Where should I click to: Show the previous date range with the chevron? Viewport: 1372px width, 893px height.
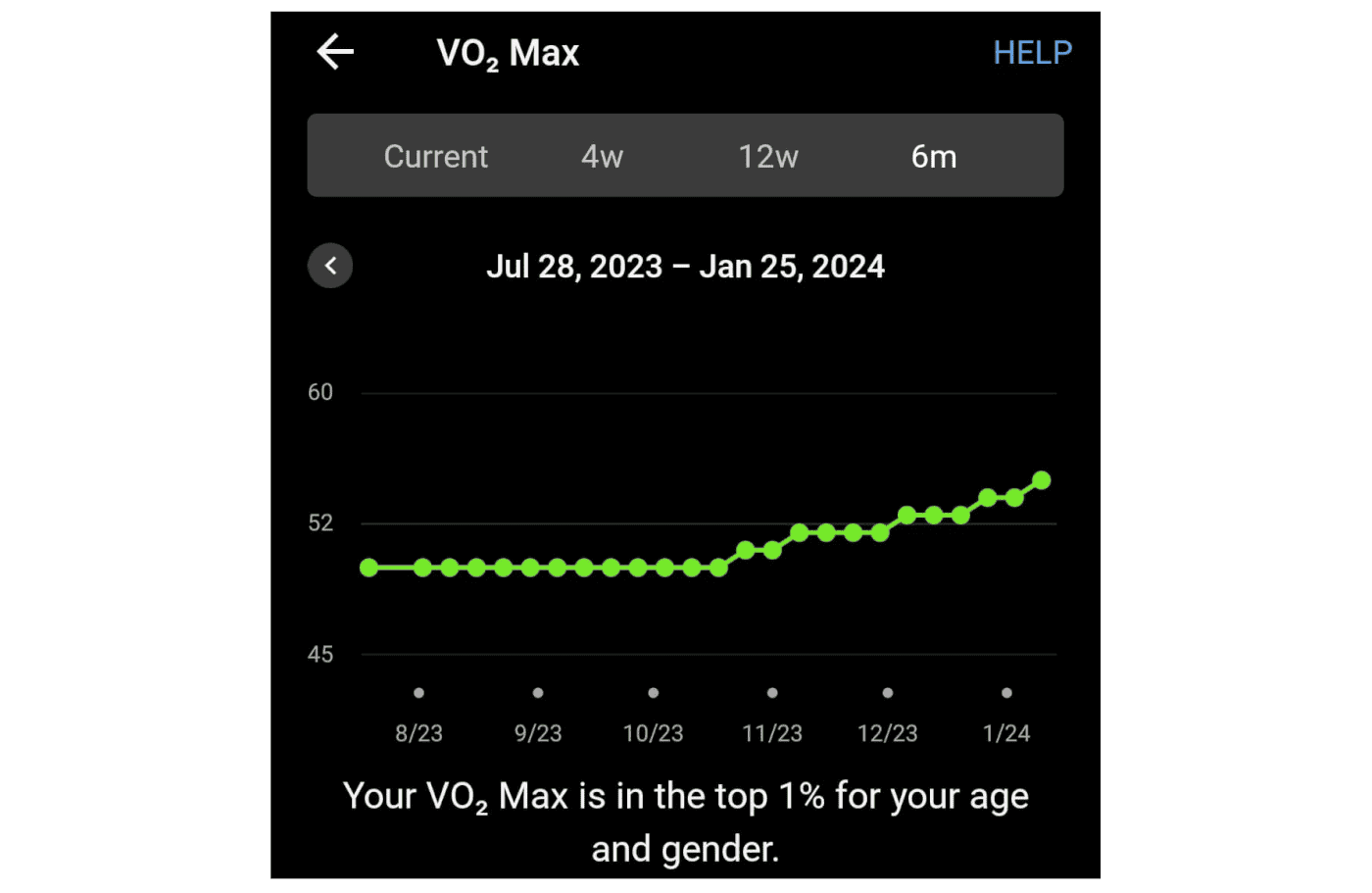[330, 266]
